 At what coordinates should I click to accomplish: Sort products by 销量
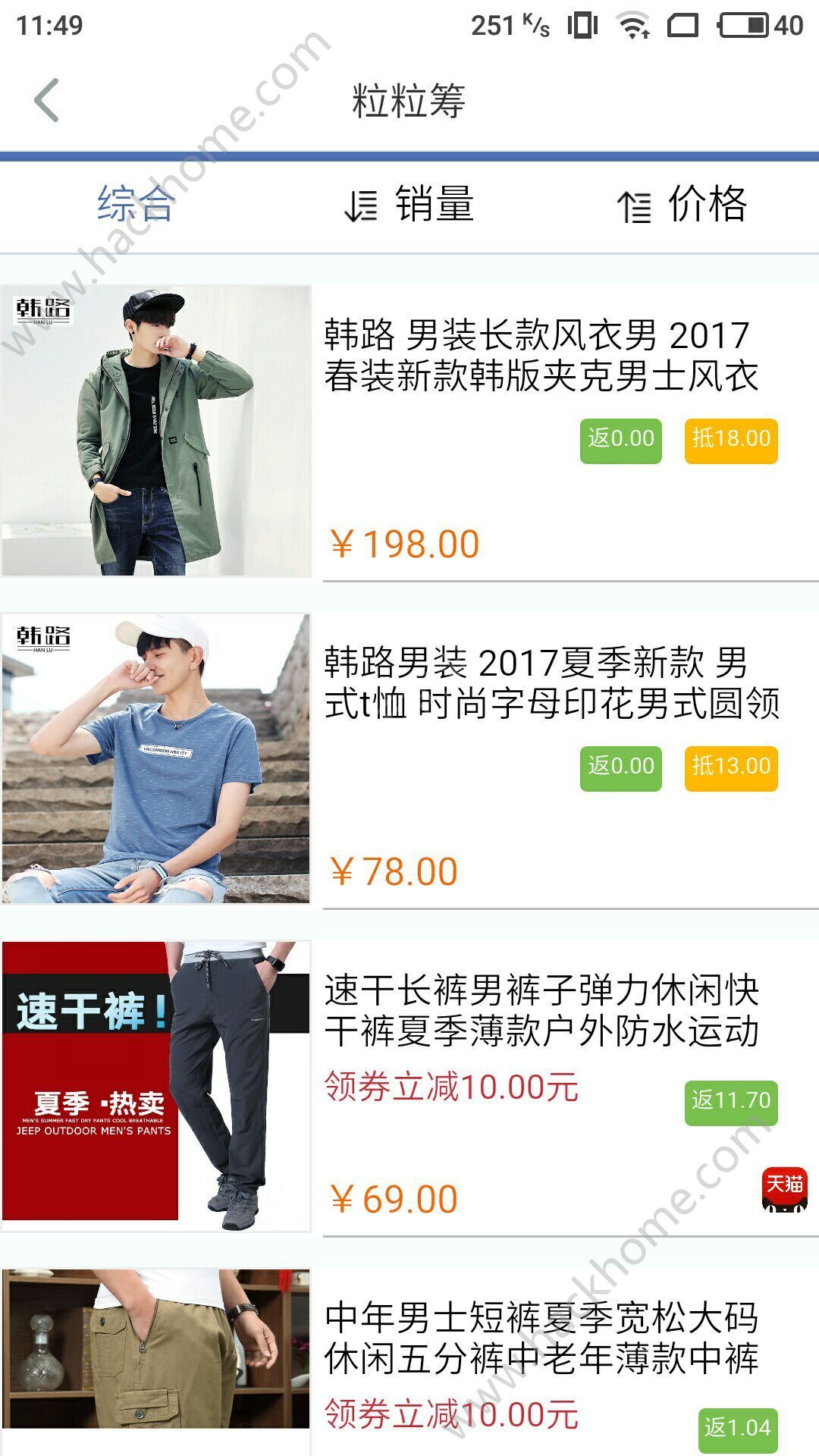(409, 205)
